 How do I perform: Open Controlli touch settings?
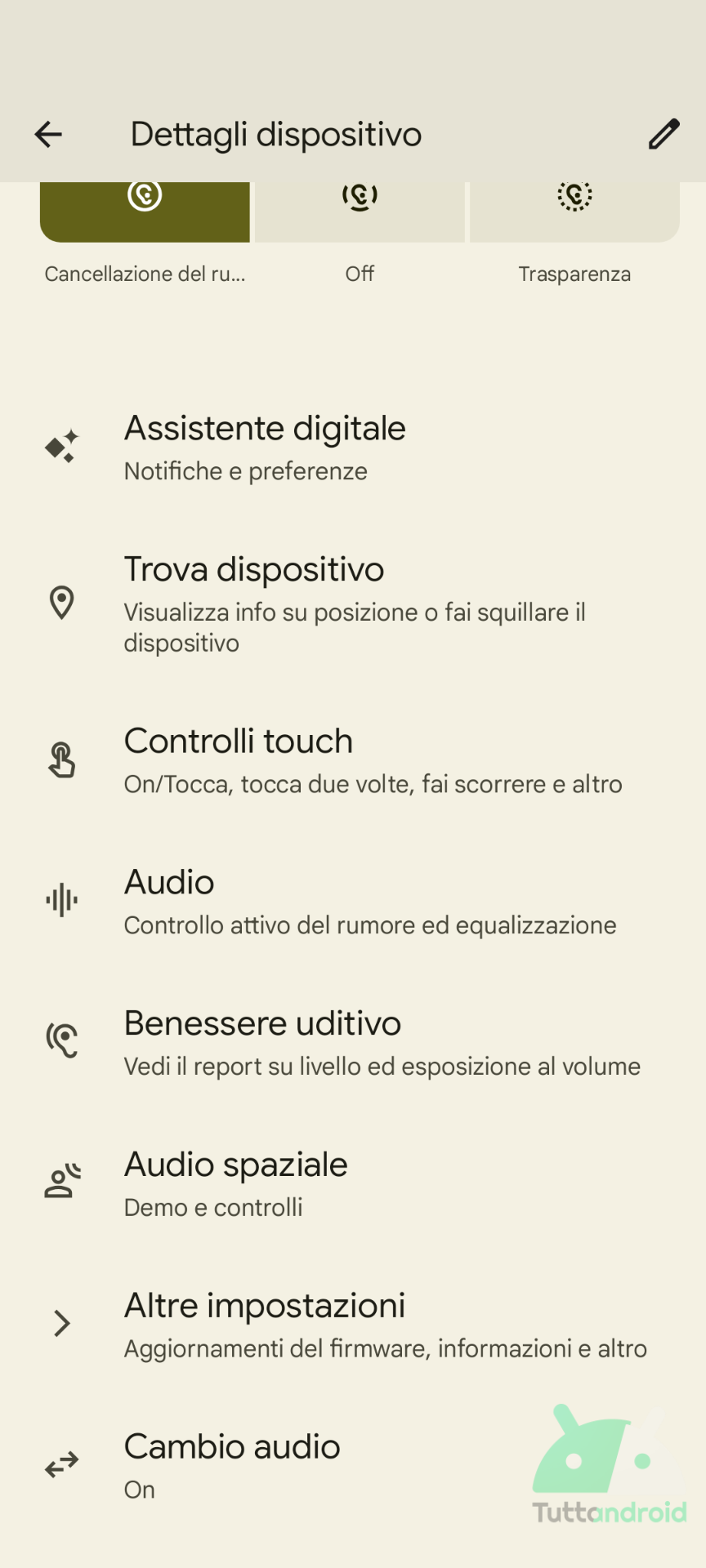[x=353, y=760]
